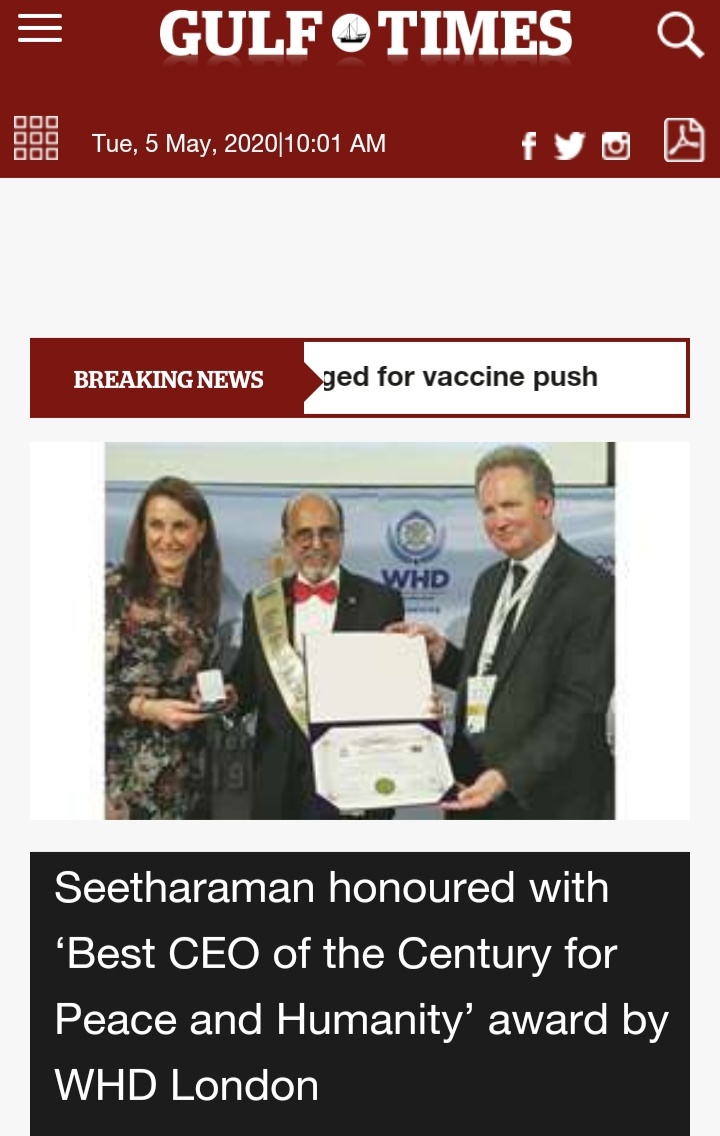The height and width of the screenshot is (1136, 720).
Task: Open the breaking news vaccine push headline
Action: pos(494,378)
